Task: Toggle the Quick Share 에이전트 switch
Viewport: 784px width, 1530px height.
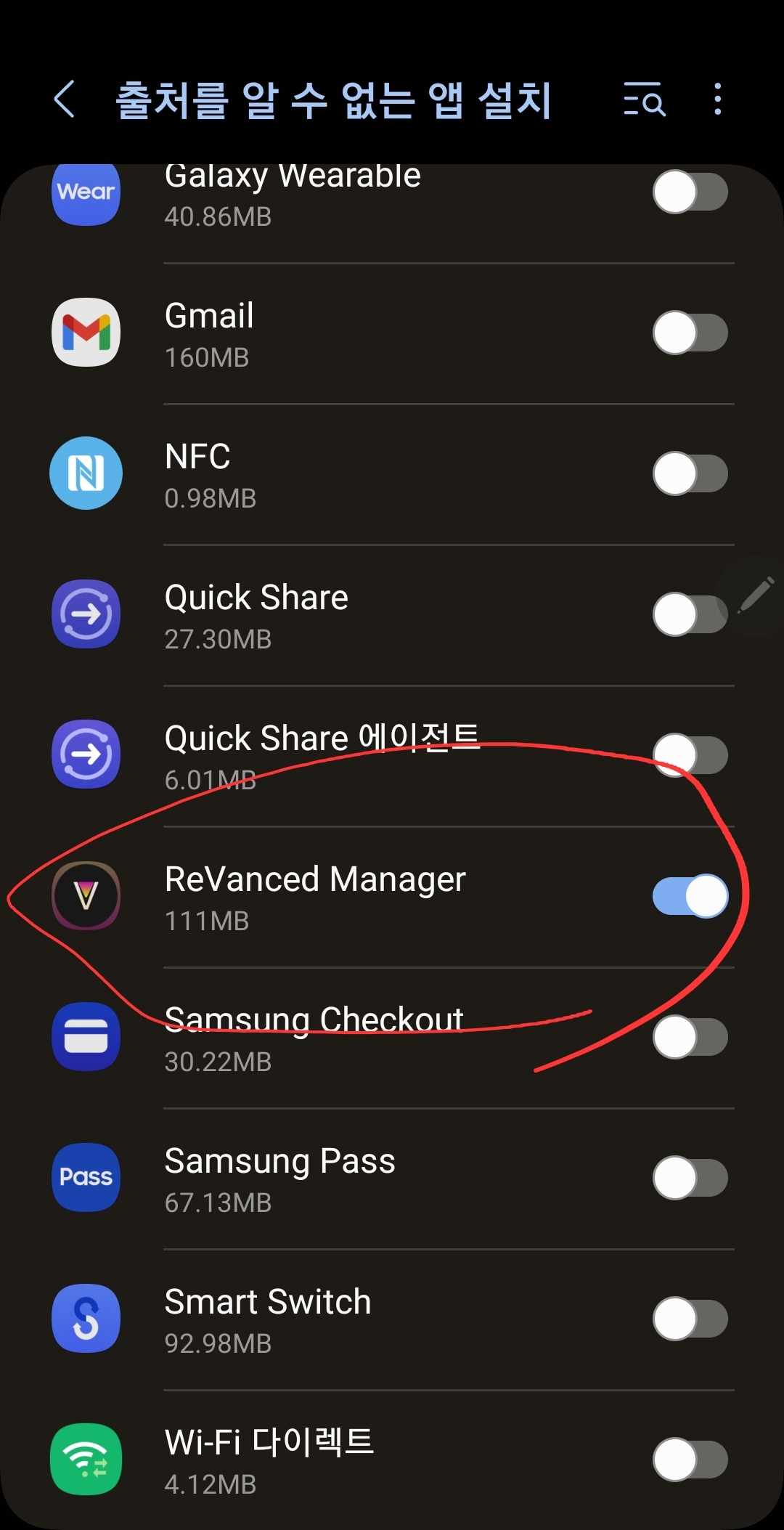Action: click(x=690, y=755)
